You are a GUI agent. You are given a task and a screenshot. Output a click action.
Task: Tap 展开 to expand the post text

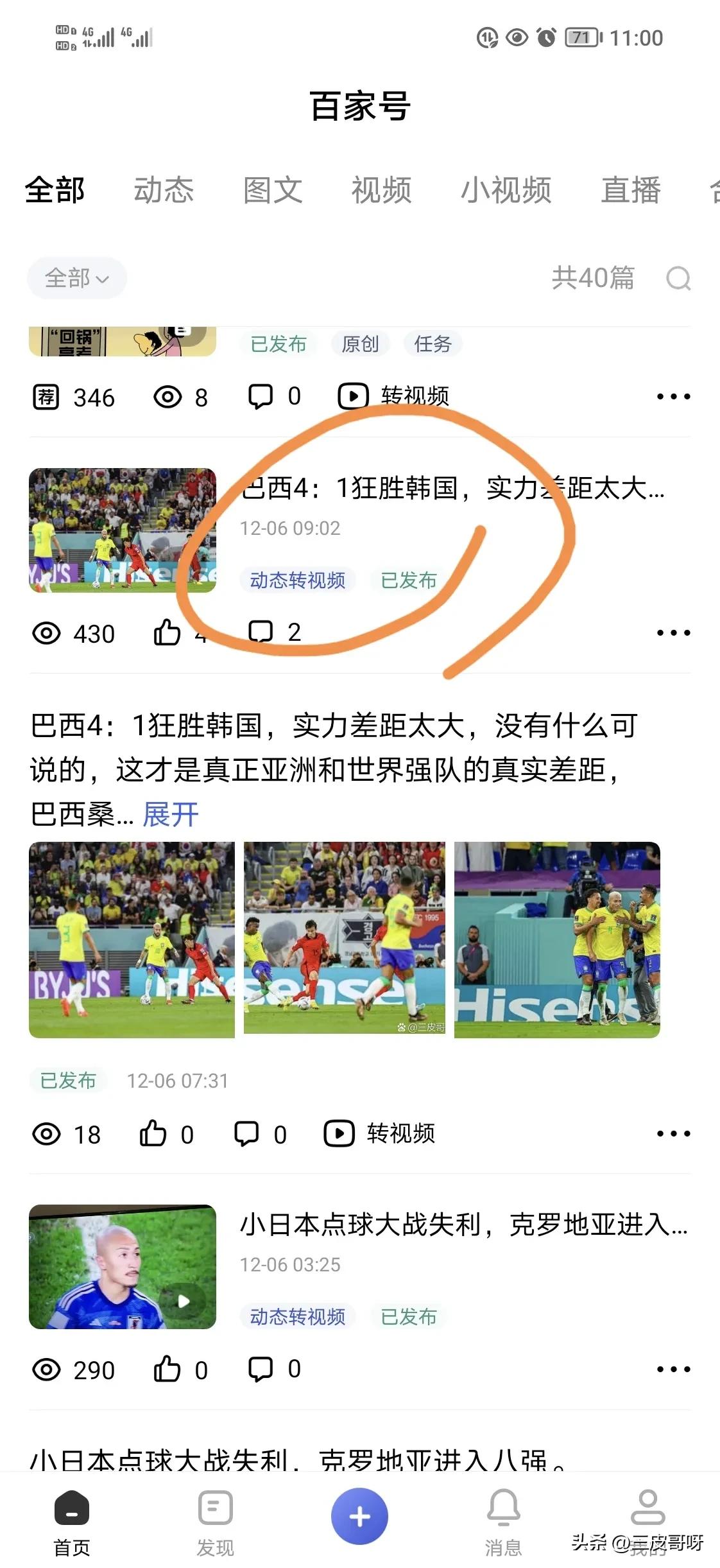point(171,814)
